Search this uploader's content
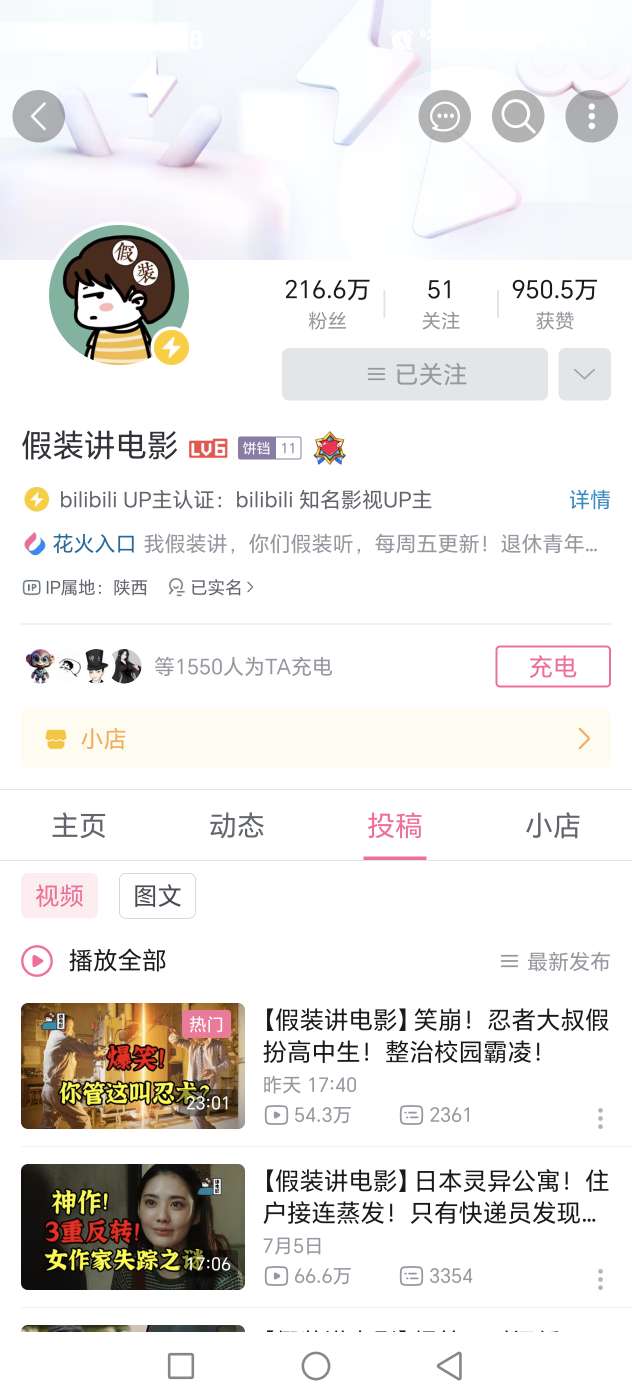The width and height of the screenshot is (632, 1400). click(518, 117)
